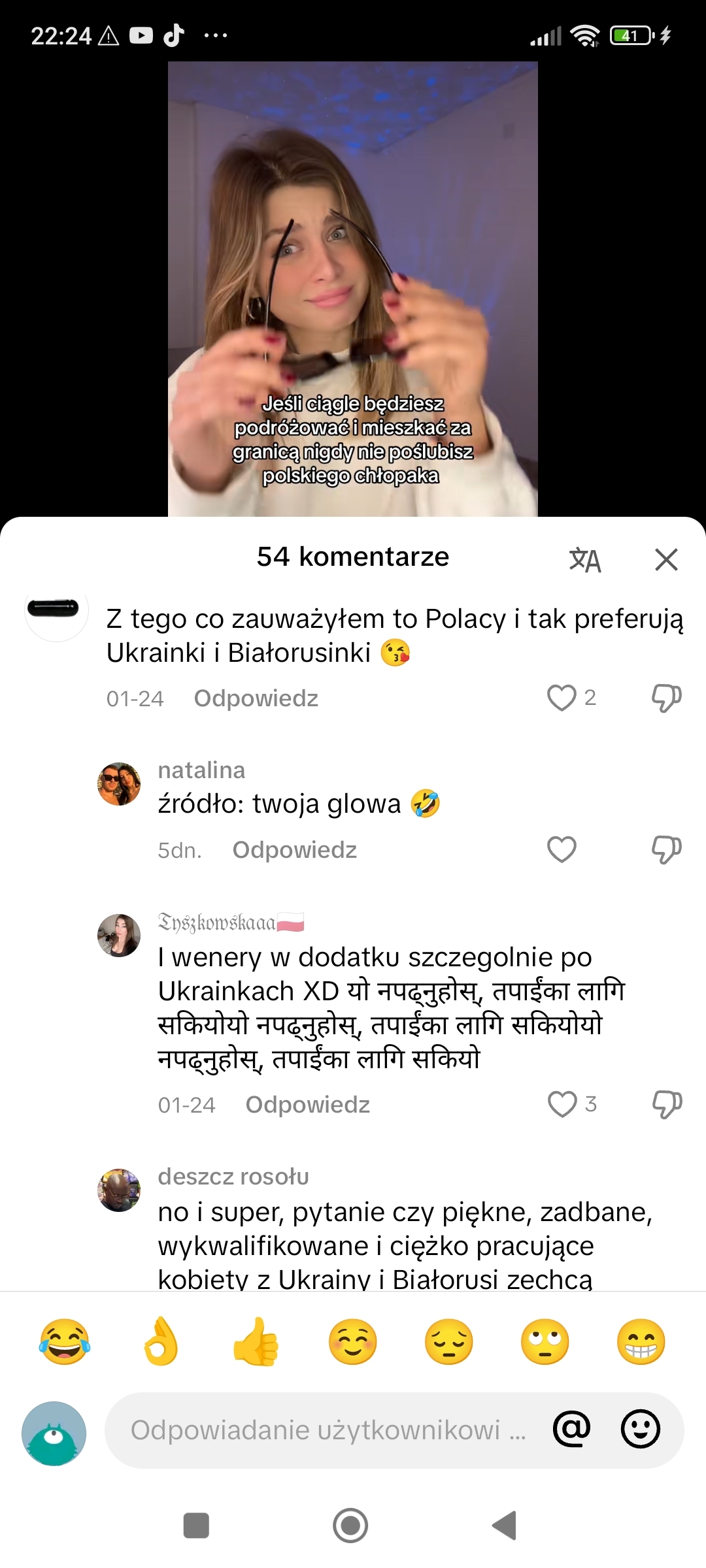Open the emoji picker in the reply field

[640, 1429]
